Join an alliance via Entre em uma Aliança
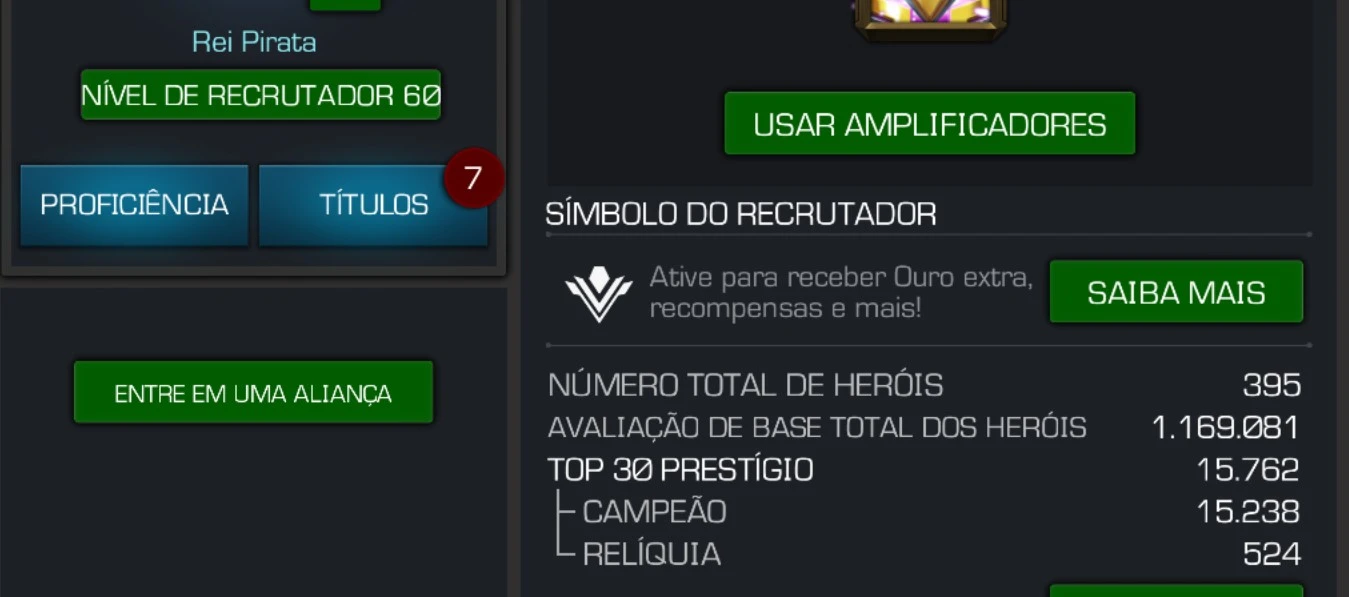 tap(253, 392)
